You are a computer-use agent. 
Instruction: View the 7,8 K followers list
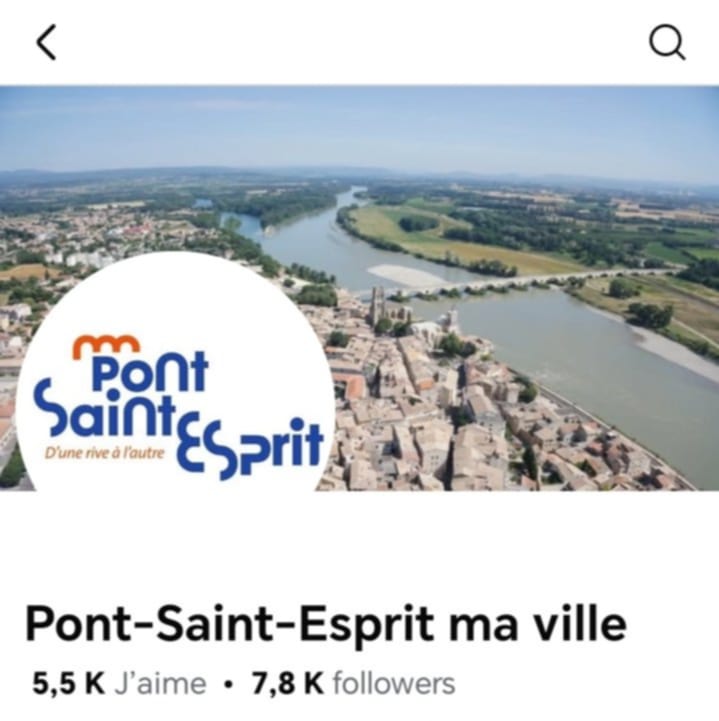pyautogui.click(x=353, y=684)
